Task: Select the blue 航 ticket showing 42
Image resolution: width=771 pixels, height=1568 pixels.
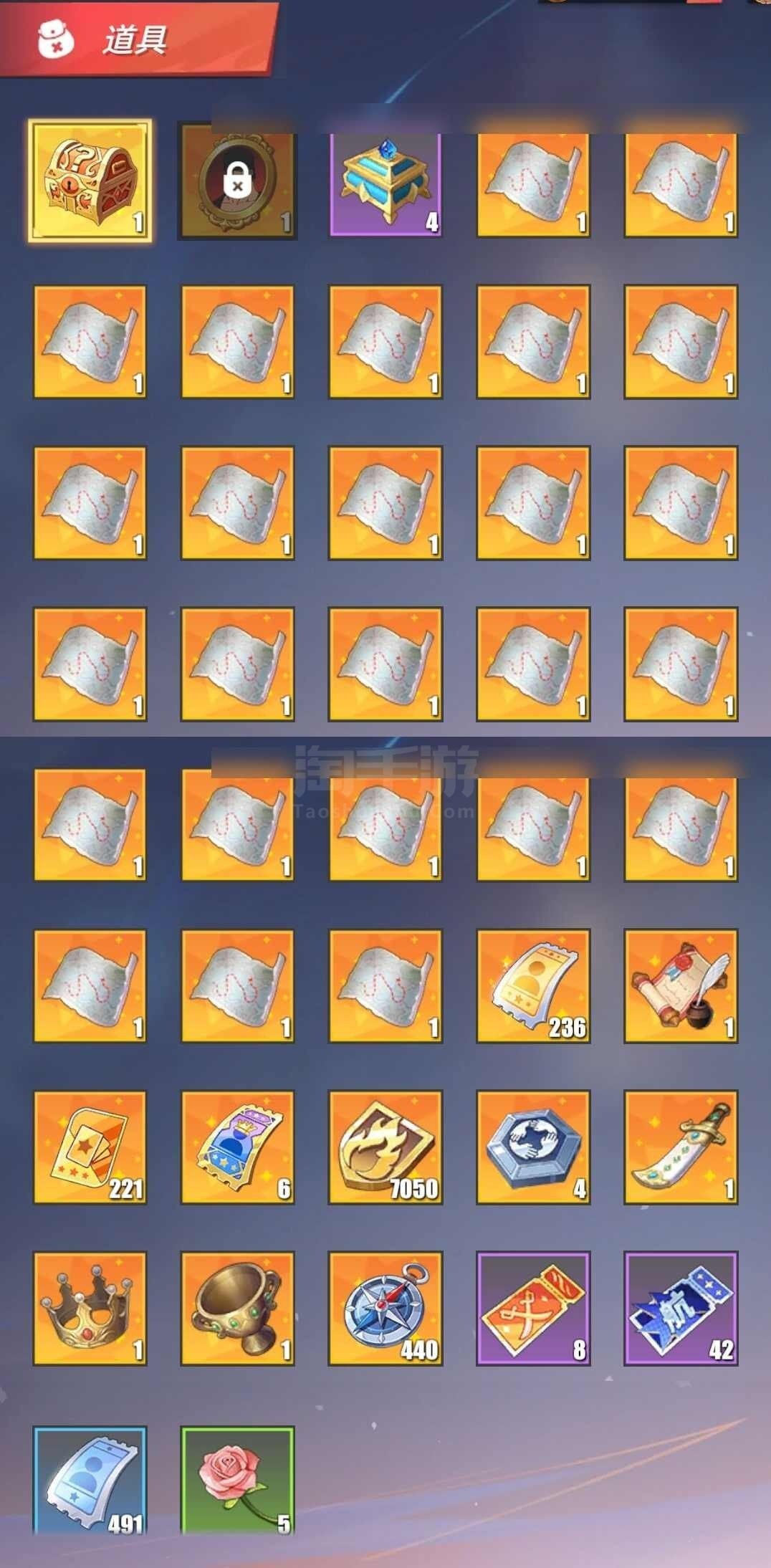Action: pyautogui.click(x=681, y=1309)
